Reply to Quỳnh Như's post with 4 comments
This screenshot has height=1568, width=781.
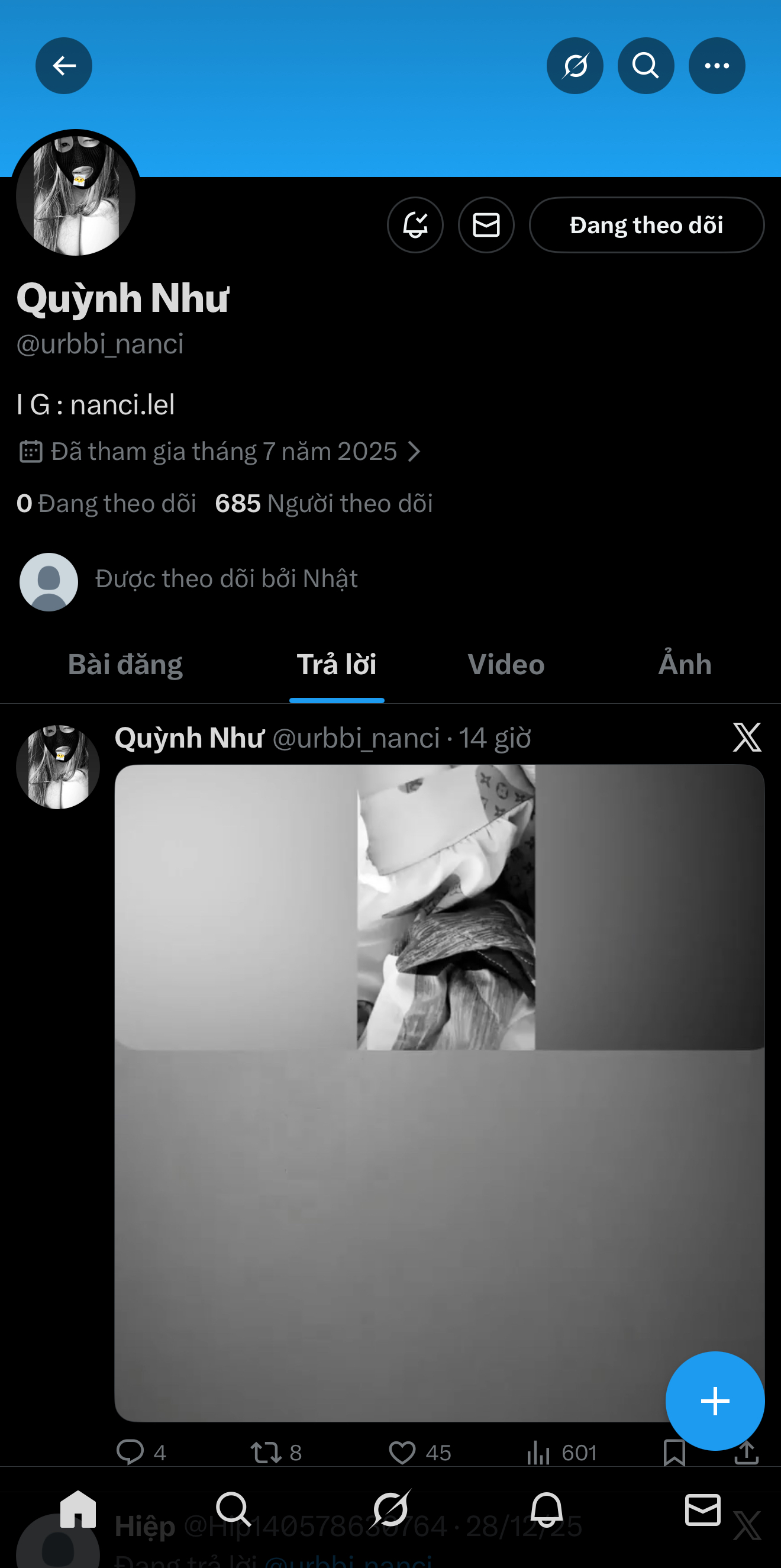click(x=131, y=1452)
